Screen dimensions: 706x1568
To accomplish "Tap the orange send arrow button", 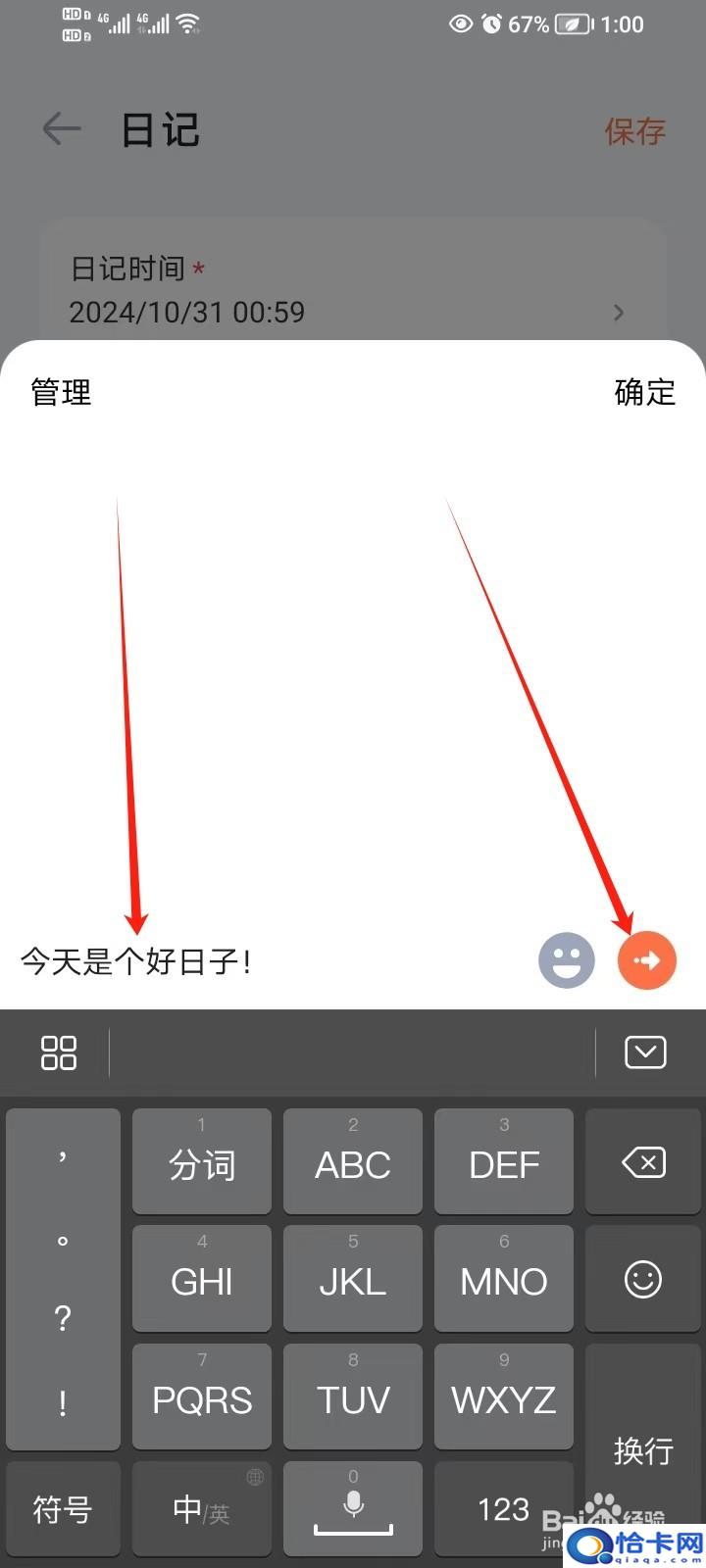I will 647,960.
